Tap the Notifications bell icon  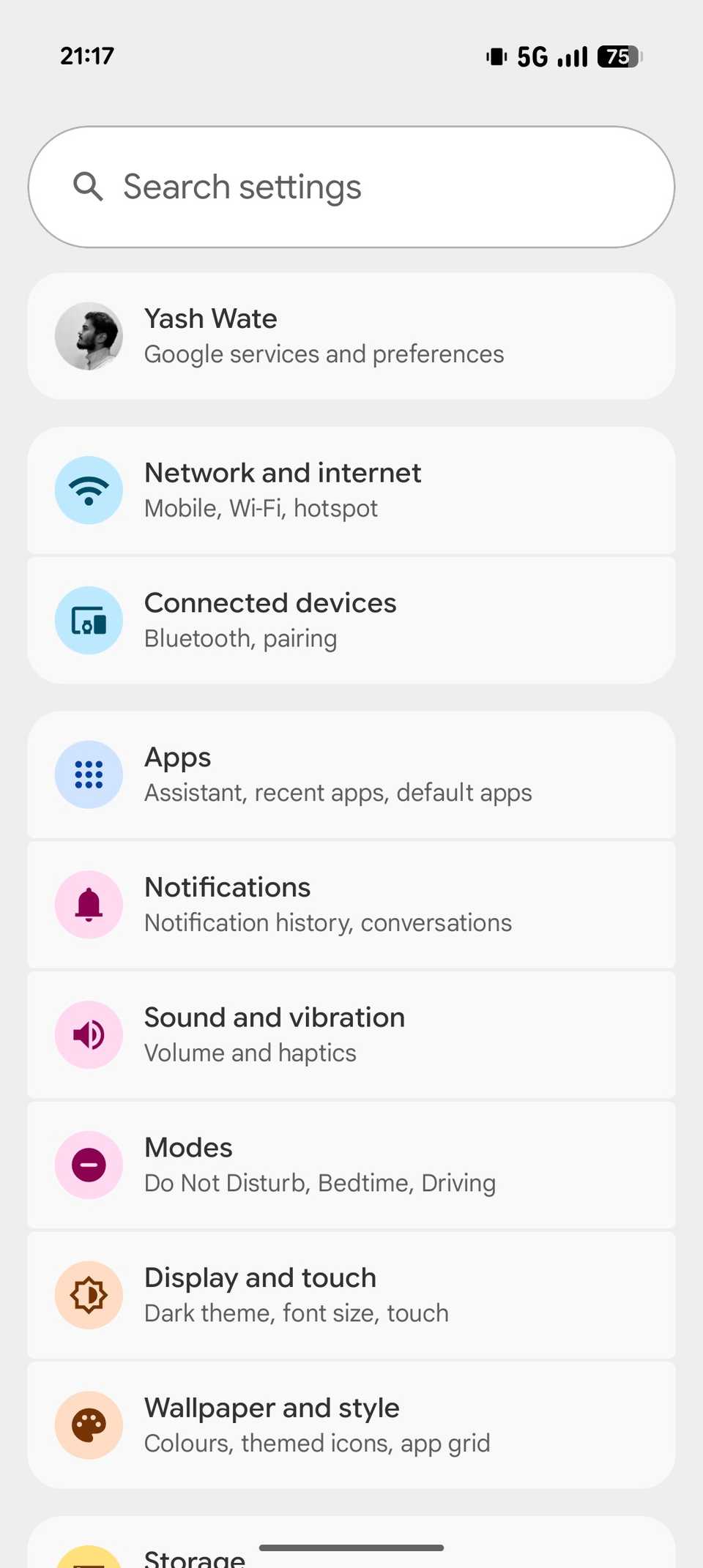click(x=88, y=904)
